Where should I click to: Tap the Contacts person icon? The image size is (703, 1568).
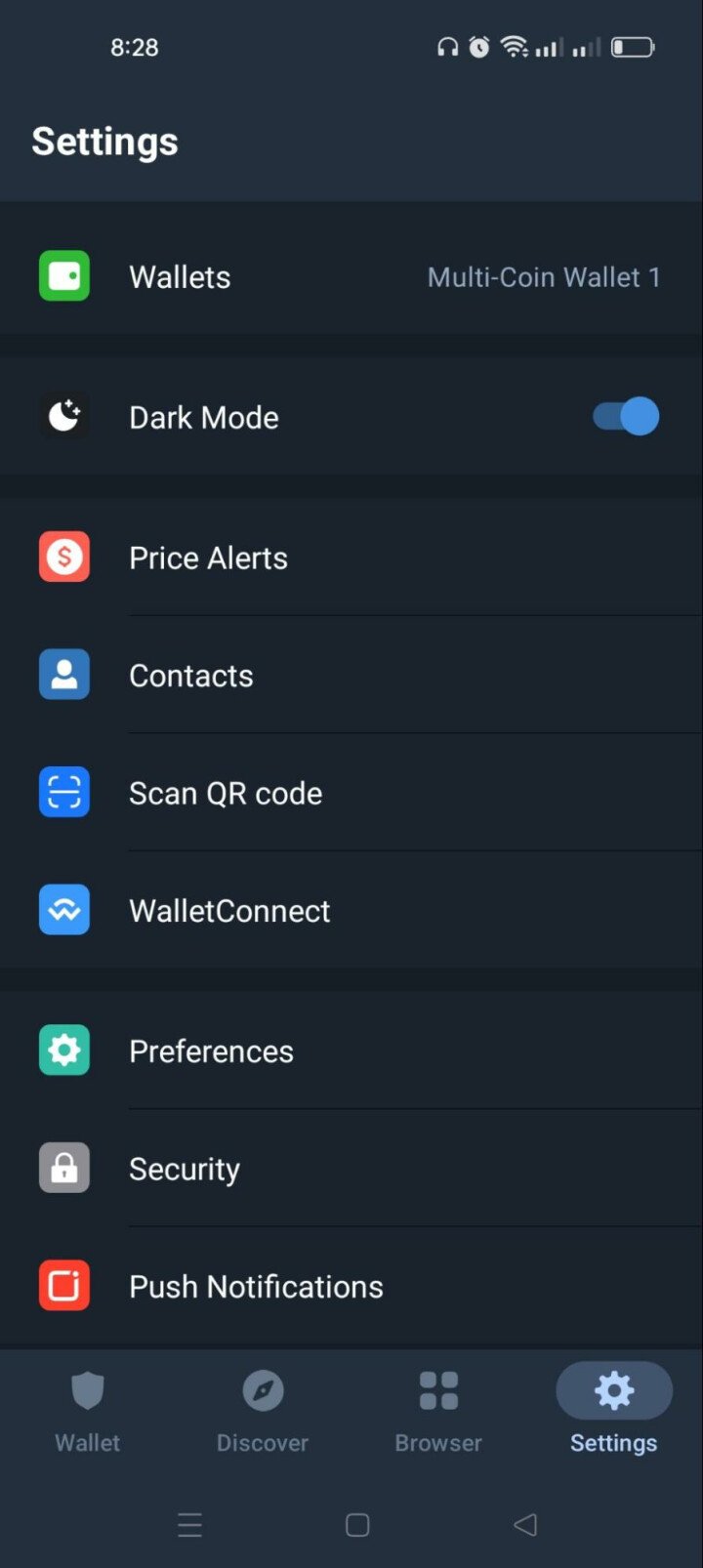coord(63,674)
